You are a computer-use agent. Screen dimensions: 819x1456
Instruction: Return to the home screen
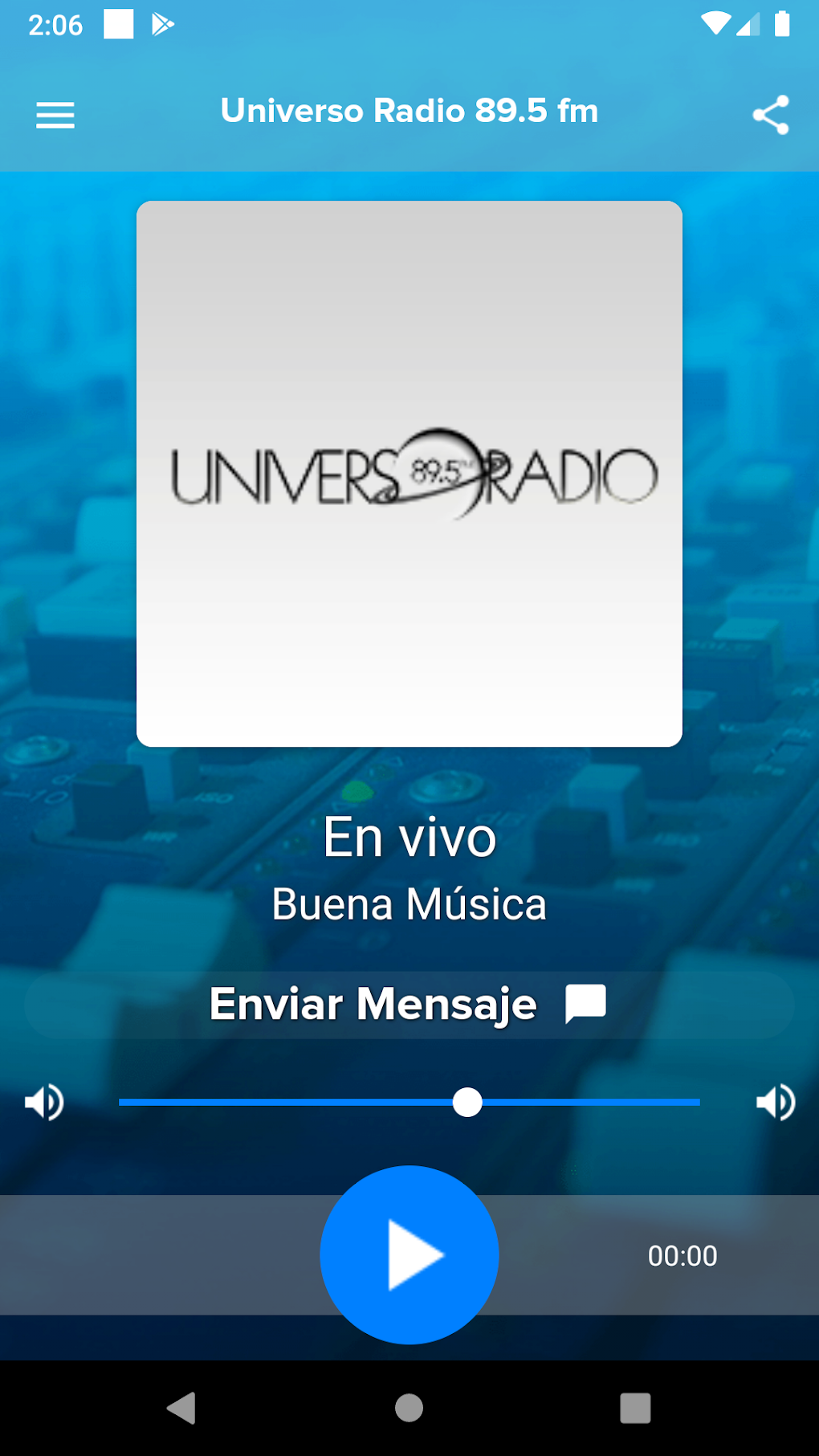[x=409, y=1408]
